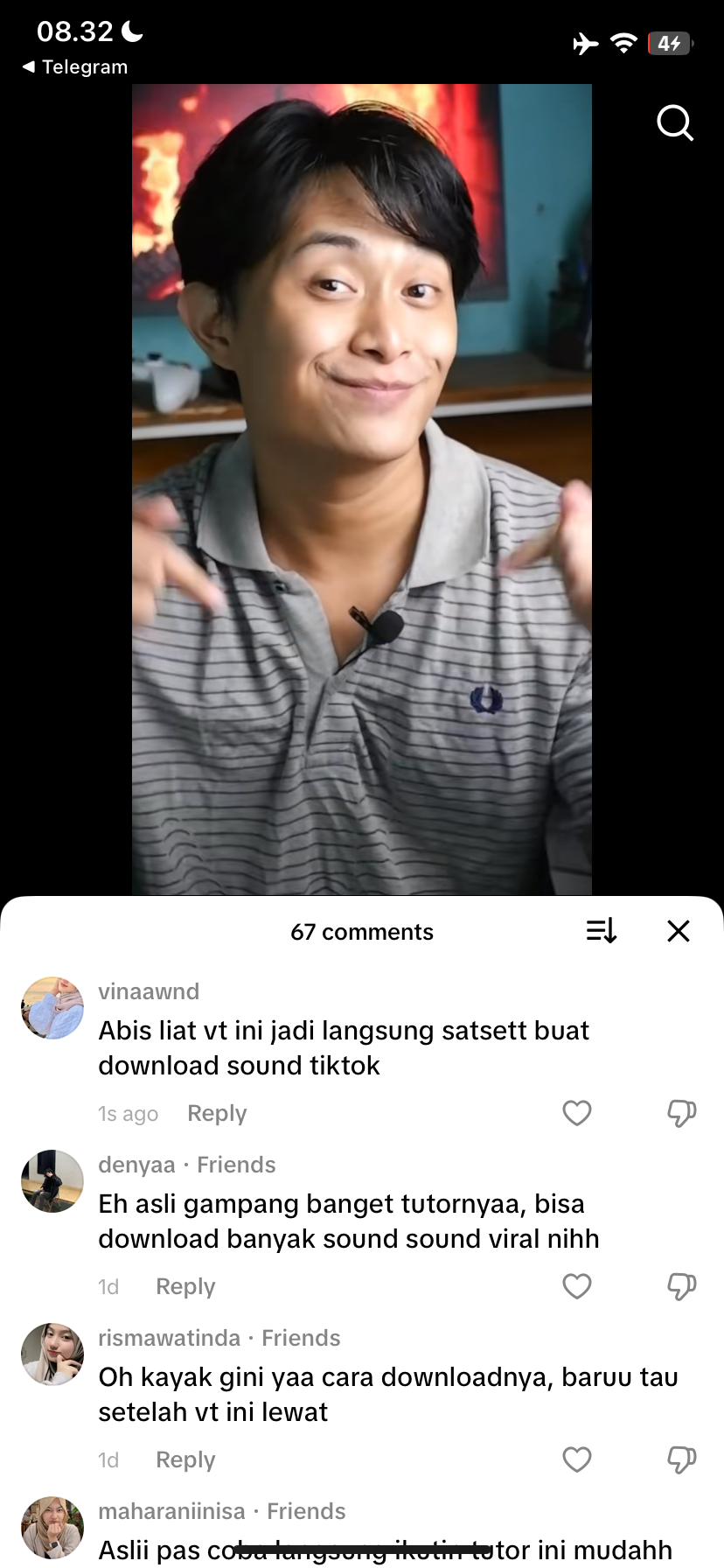Reply to denyaa's comment
The height and width of the screenshot is (1568, 724).
tap(185, 1286)
